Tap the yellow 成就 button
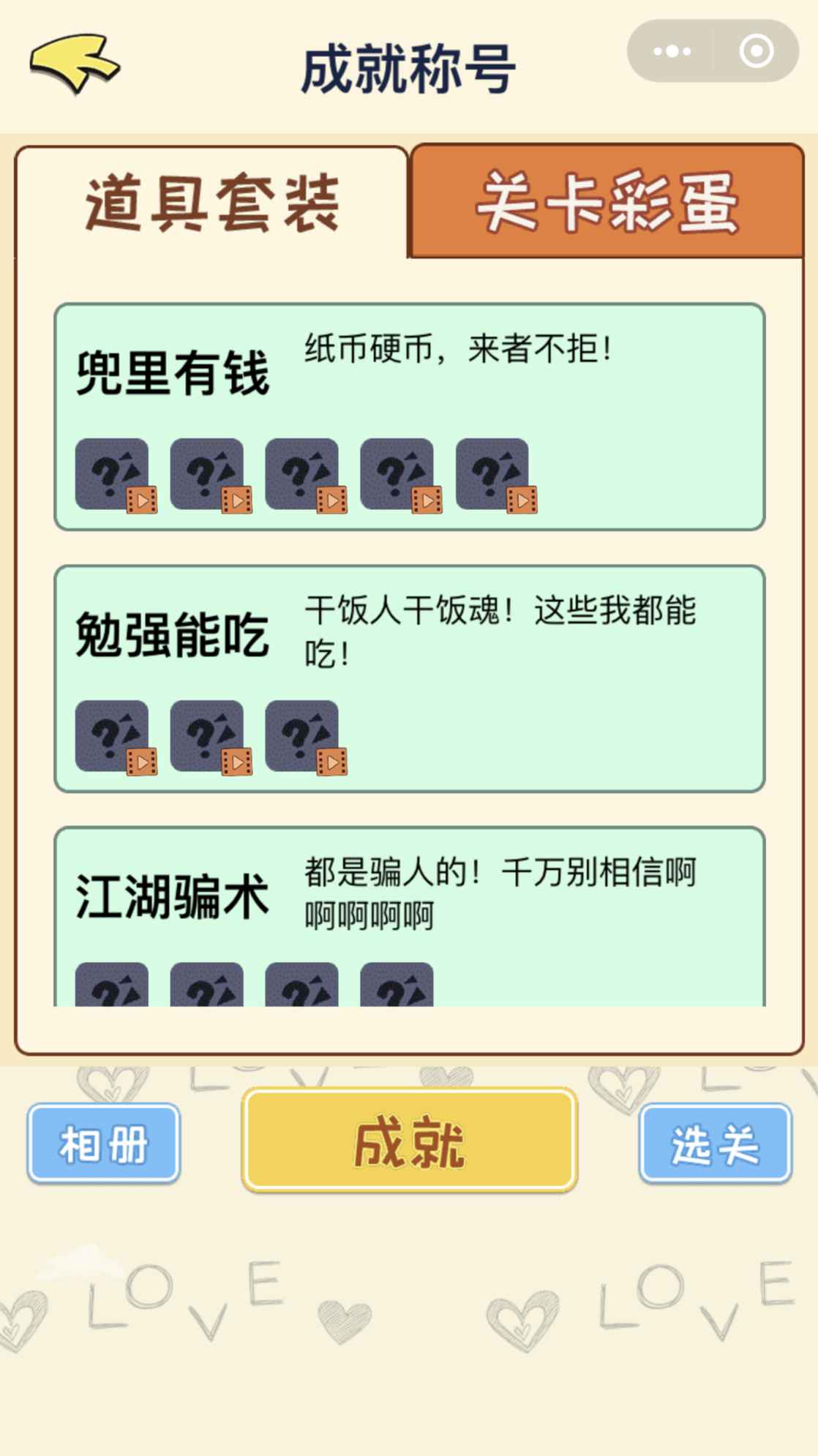 (409, 1141)
